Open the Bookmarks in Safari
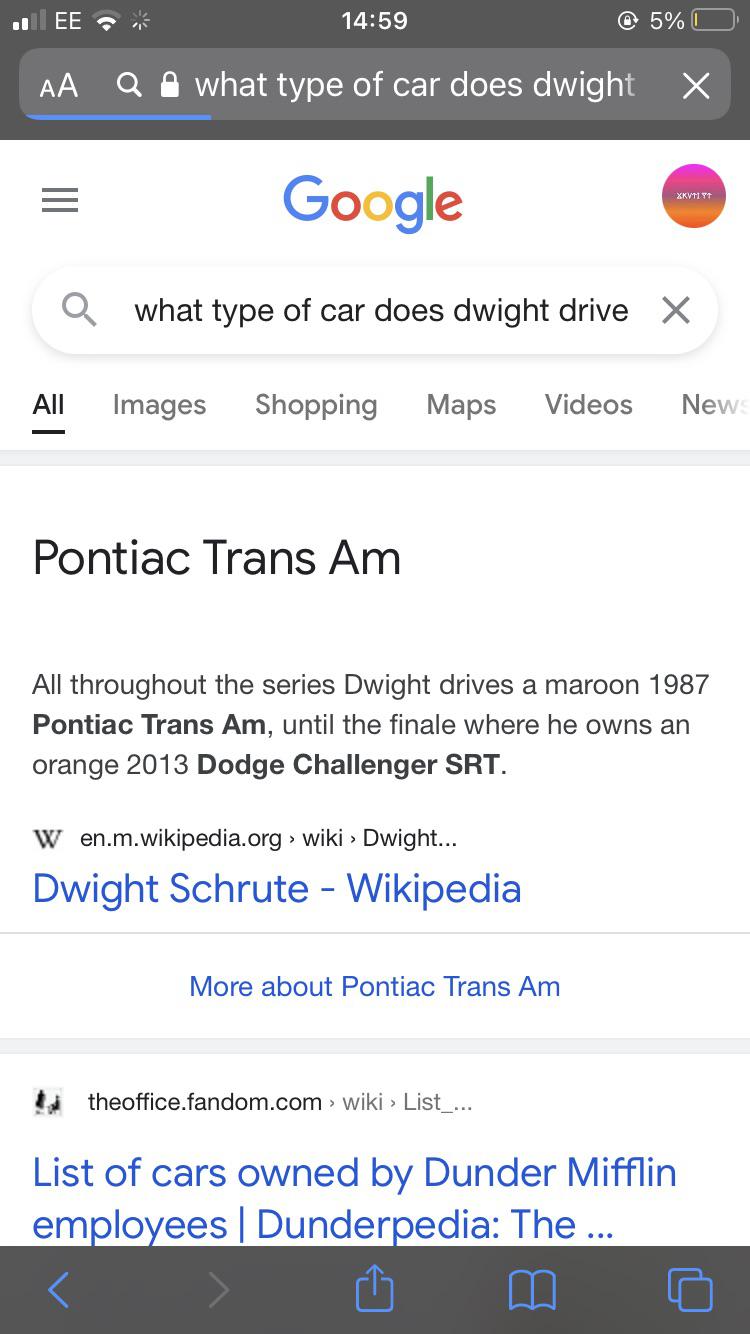The image size is (750, 1334). (533, 1290)
